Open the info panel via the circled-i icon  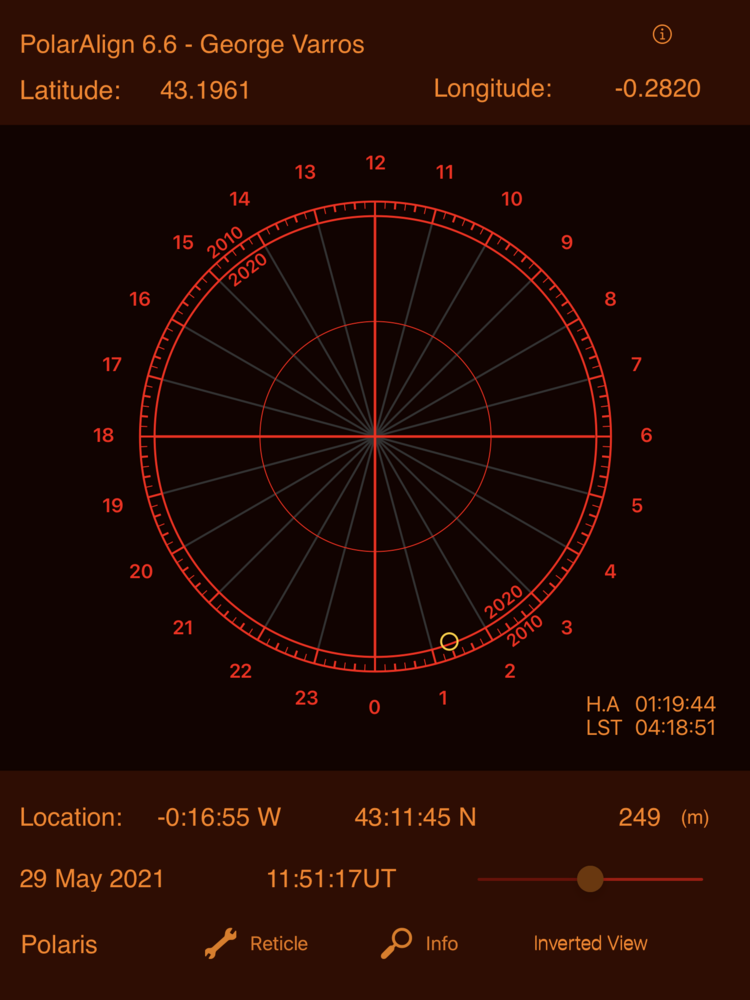[662, 33]
